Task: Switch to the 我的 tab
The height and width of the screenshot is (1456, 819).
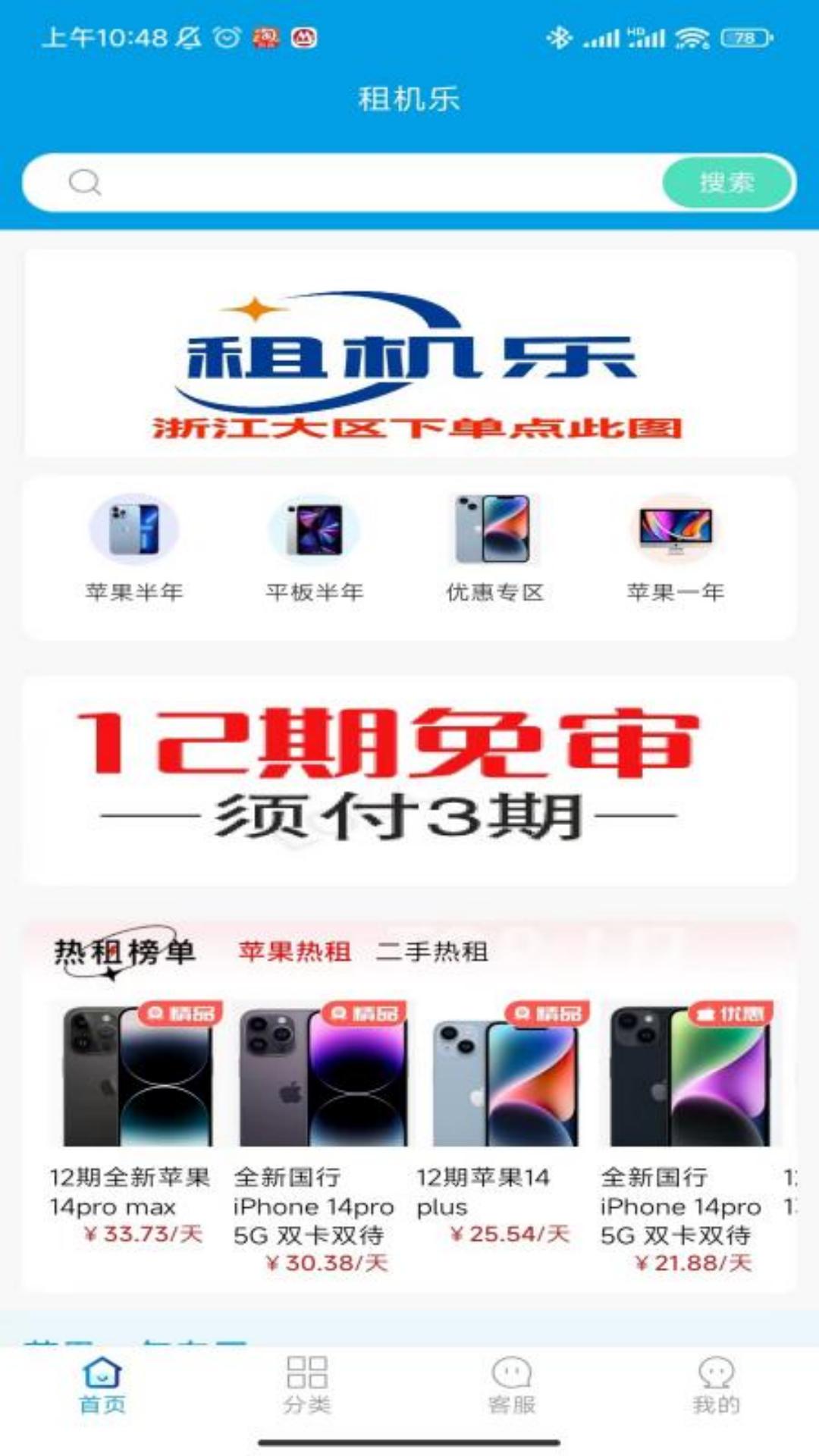Action: click(716, 1386)
